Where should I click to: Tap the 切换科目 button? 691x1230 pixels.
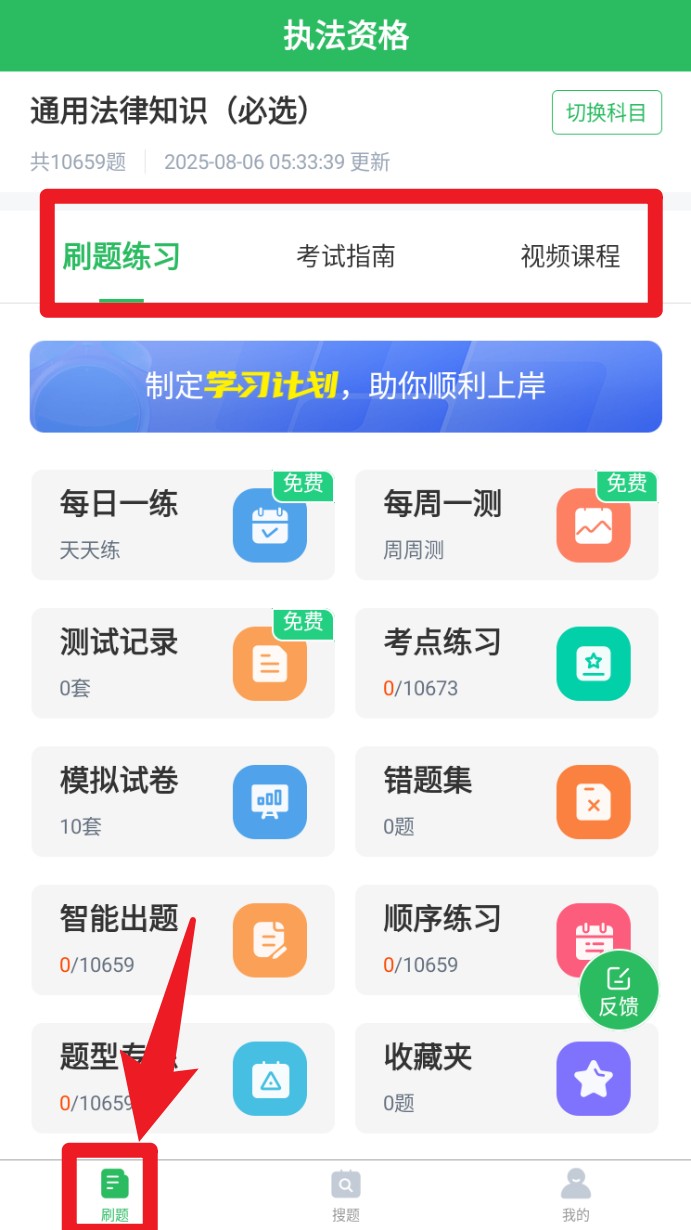(x=606, y=112)
